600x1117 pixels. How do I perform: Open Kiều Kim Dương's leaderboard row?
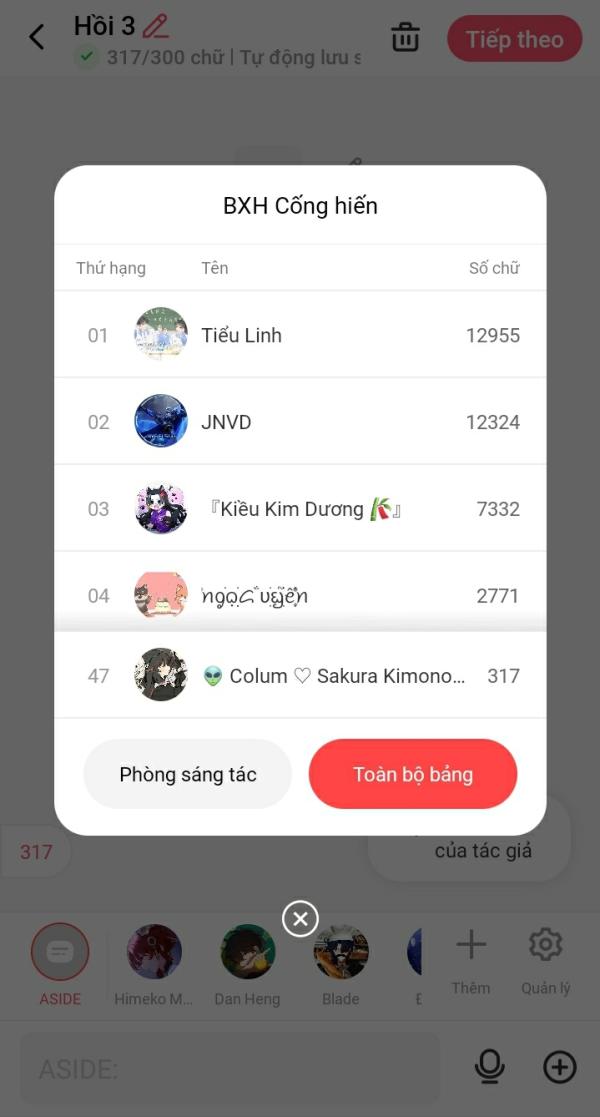[300, 508]
